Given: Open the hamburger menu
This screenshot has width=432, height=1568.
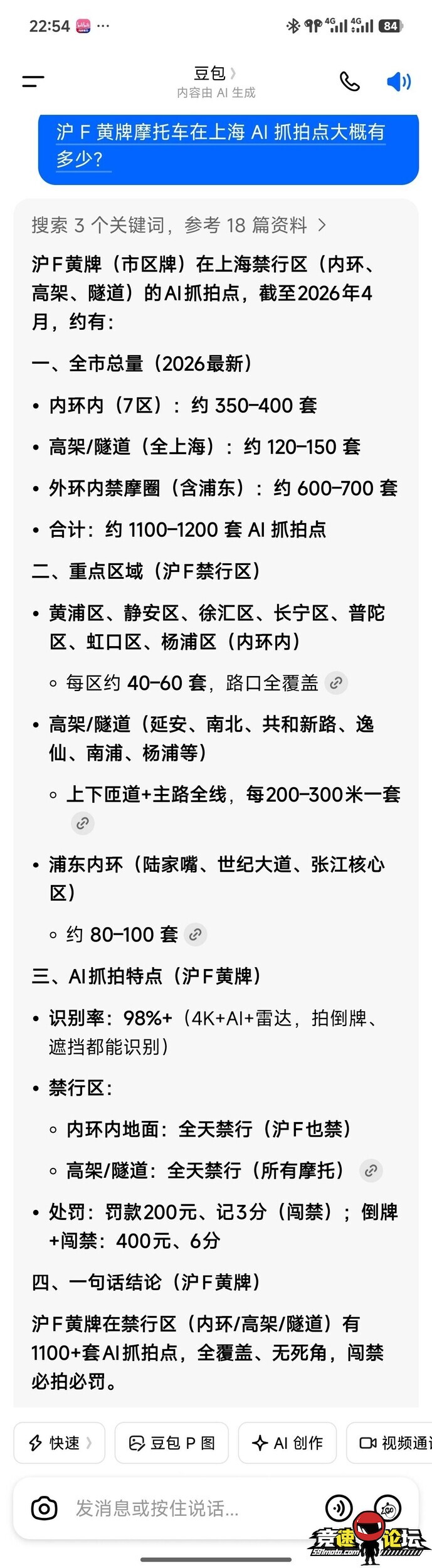Looking at the screenshot, I should pos(33,81).
